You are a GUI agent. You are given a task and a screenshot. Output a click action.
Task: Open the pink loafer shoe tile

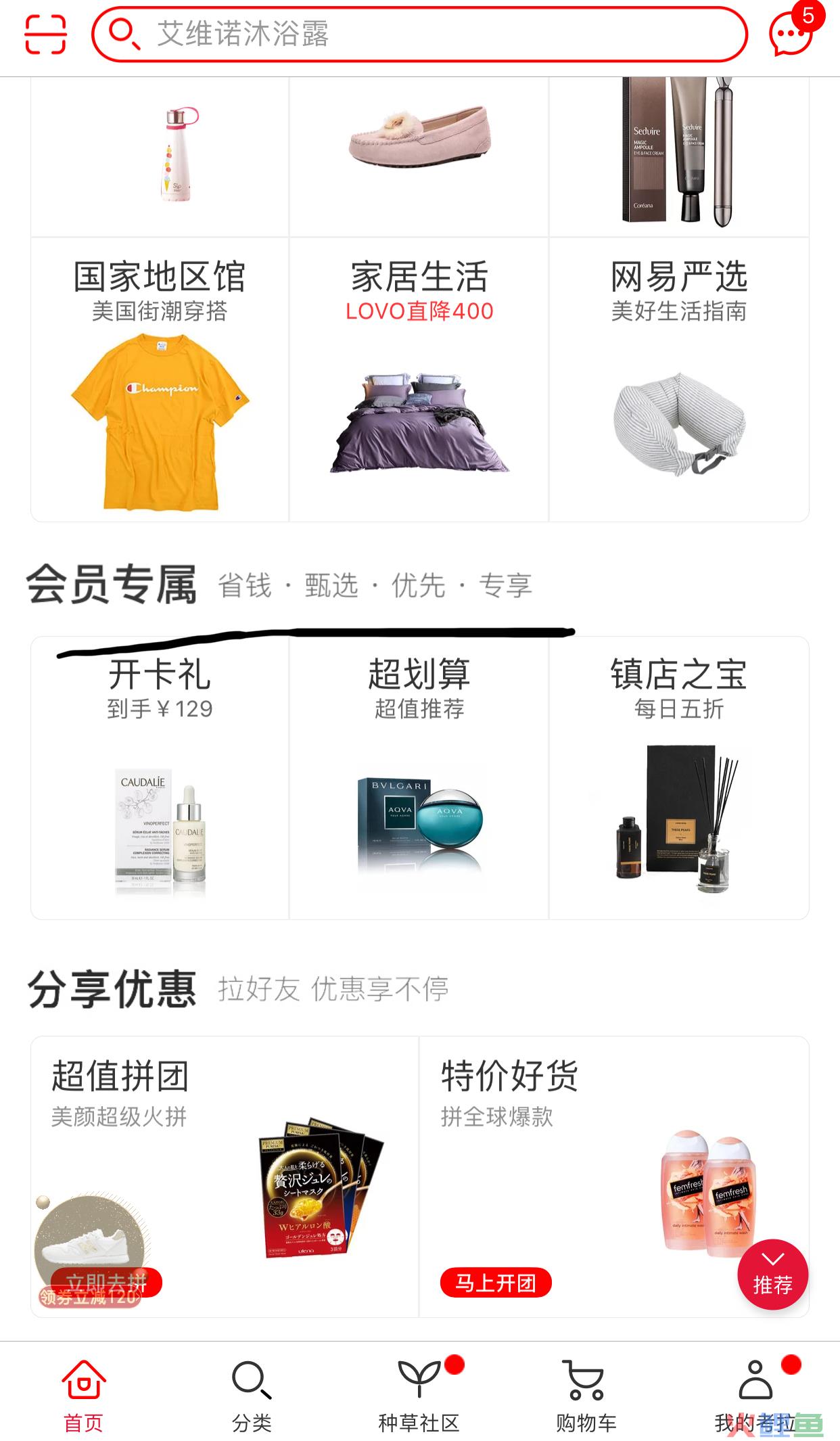[x=419, y=157]
